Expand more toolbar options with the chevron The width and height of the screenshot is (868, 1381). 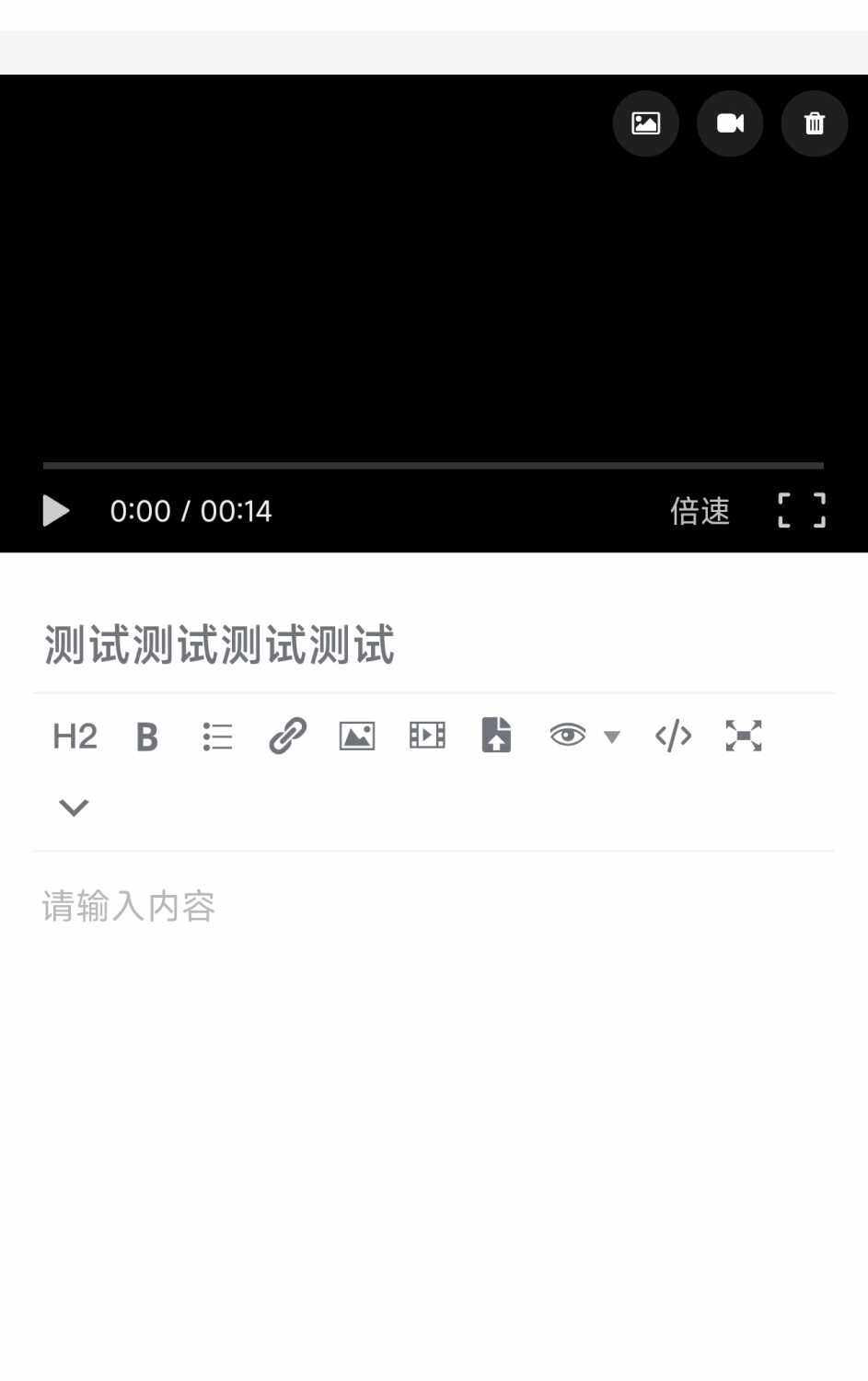73,807
